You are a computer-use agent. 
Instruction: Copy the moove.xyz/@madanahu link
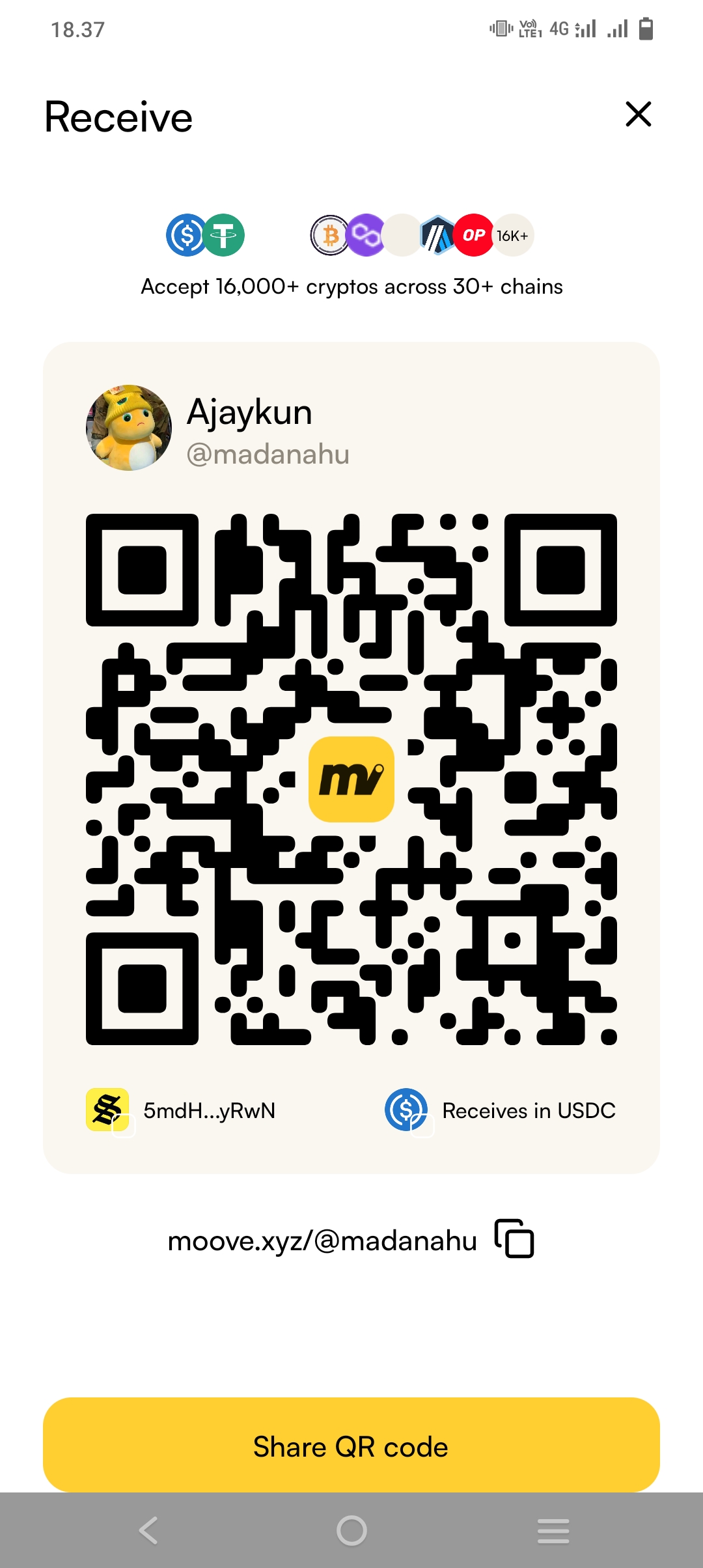pyautogui.click(x=514, y=1238)
